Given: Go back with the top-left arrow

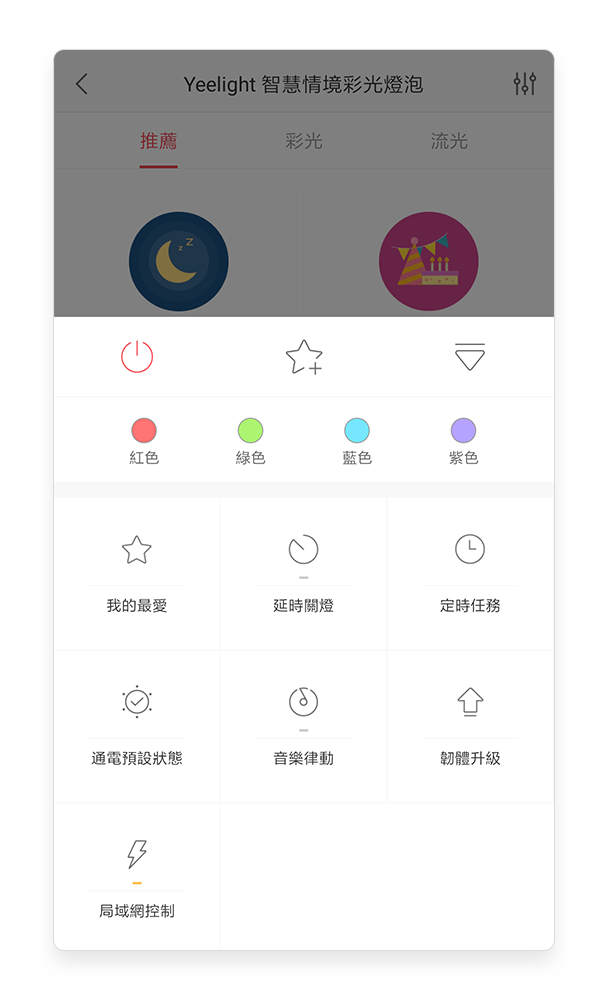Looking at the screenshot, I should [82, 84].
